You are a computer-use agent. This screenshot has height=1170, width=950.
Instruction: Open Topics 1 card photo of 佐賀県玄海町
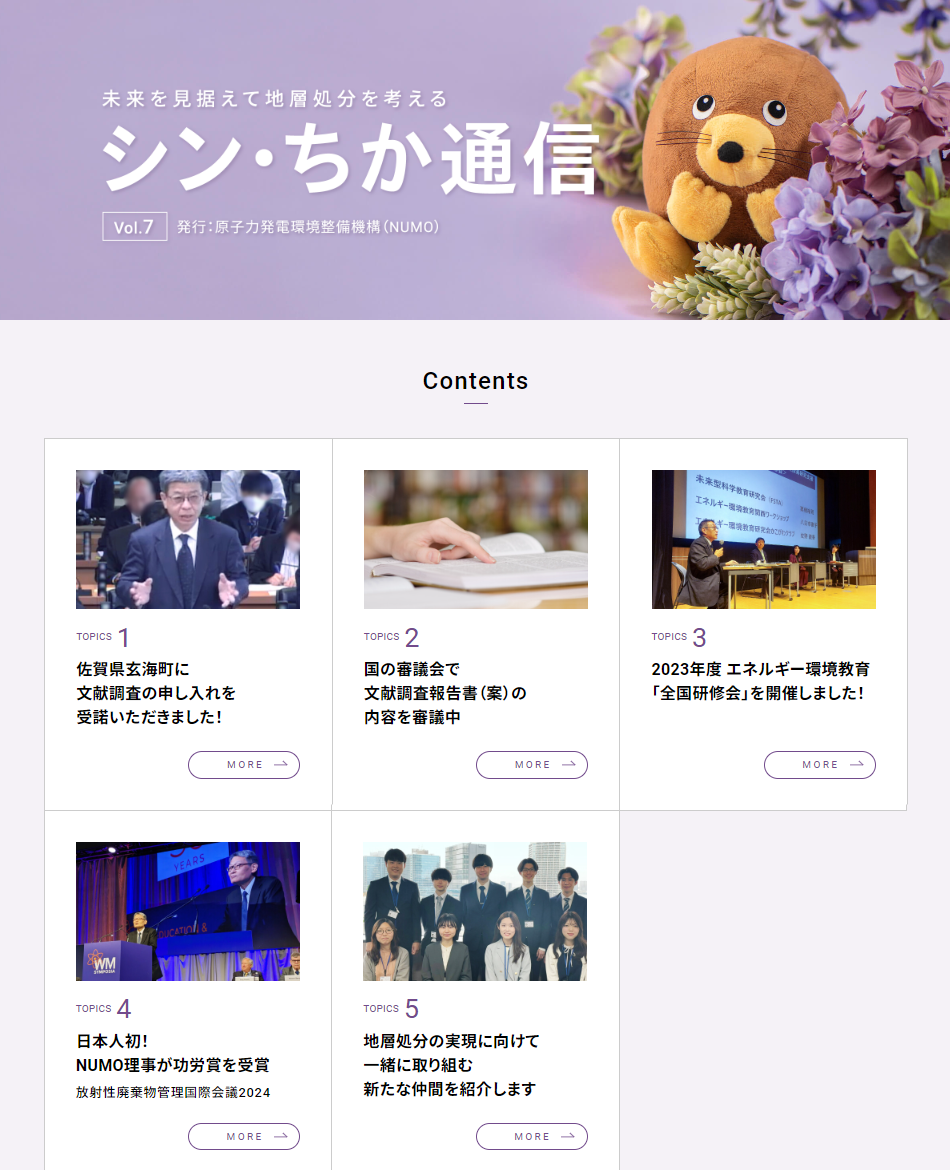click(188, 540)
